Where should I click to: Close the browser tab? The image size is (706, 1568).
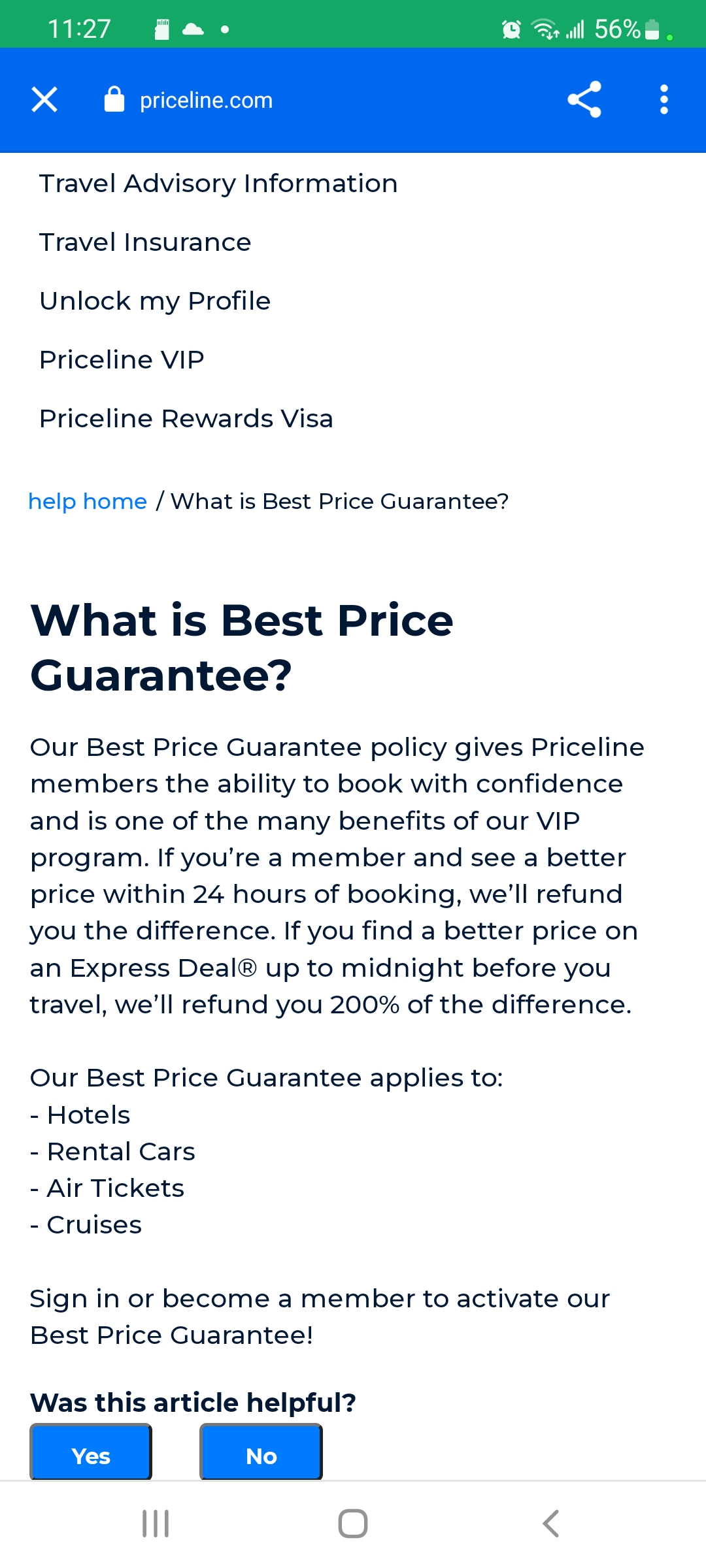tap(44, 100)
